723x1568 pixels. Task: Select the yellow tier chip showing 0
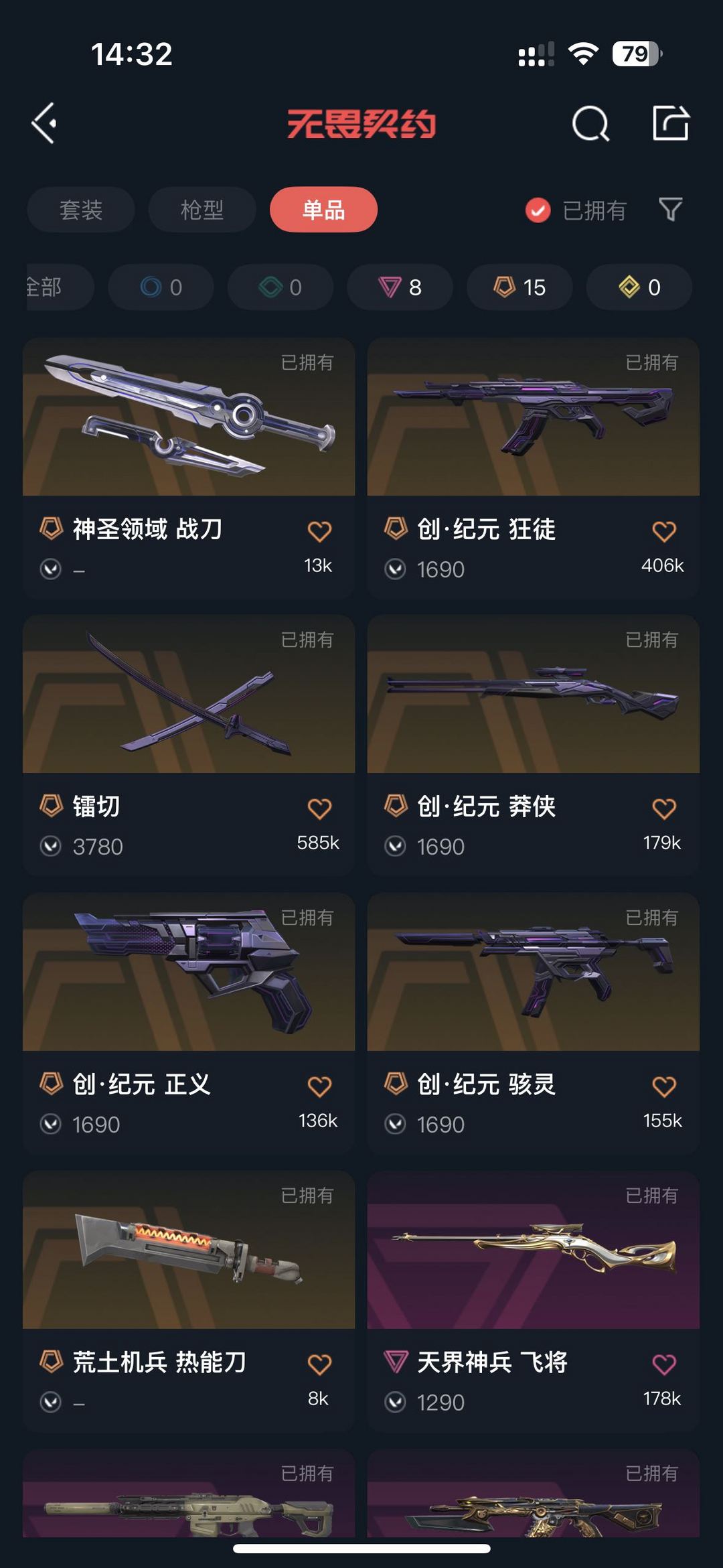(x=639, y=287)
